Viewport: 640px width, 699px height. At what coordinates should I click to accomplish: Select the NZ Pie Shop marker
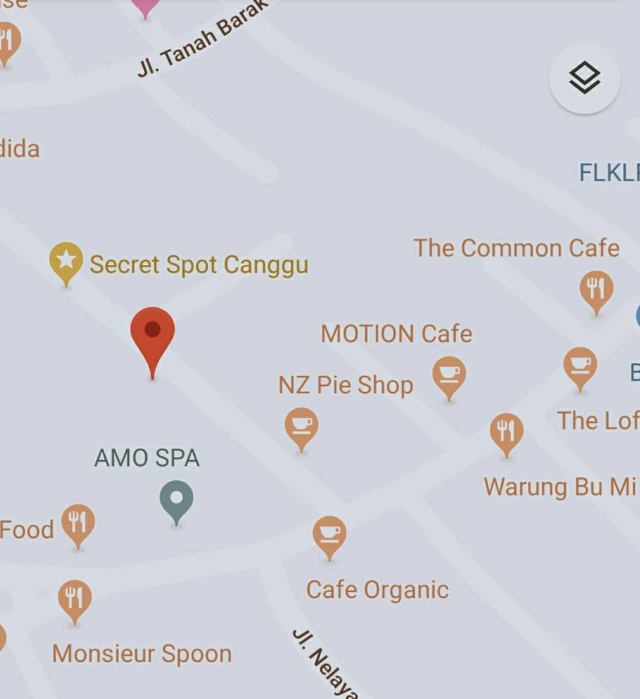301,428
